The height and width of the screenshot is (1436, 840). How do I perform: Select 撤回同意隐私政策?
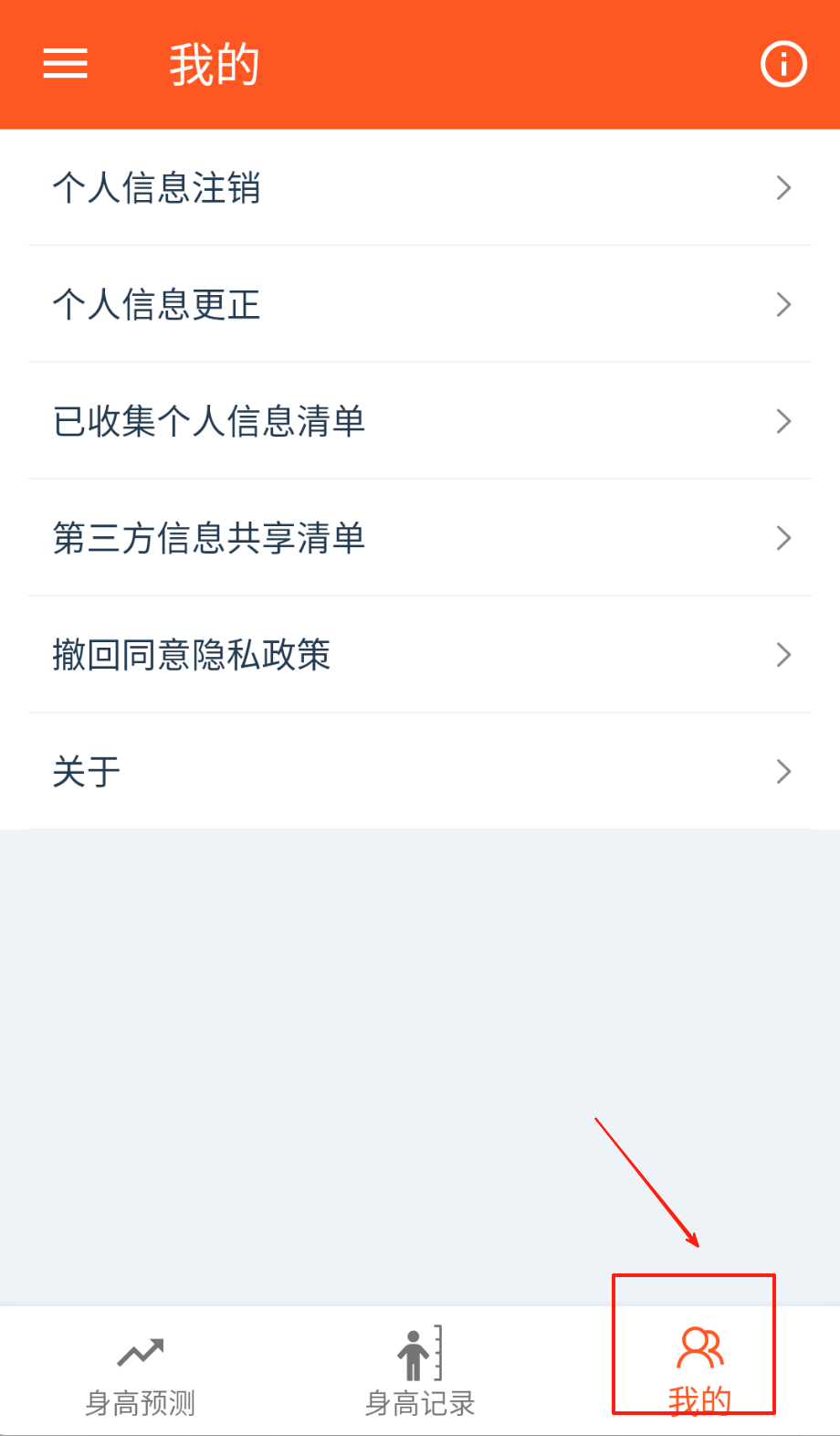click(x=420, y=655)
